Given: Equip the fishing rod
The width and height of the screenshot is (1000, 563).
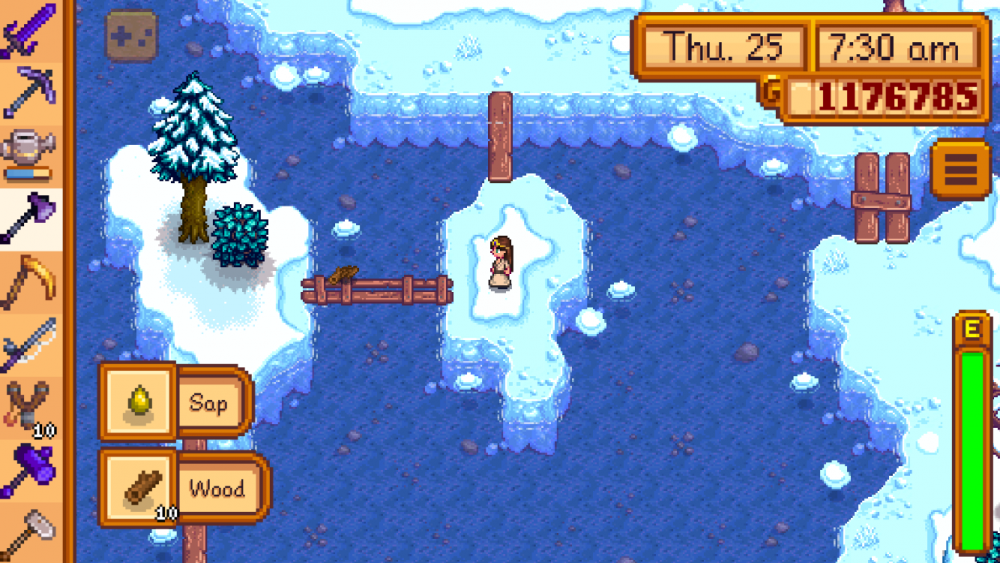Looking at the screenshot, I should pyautogui.click(x=30, y=345).
